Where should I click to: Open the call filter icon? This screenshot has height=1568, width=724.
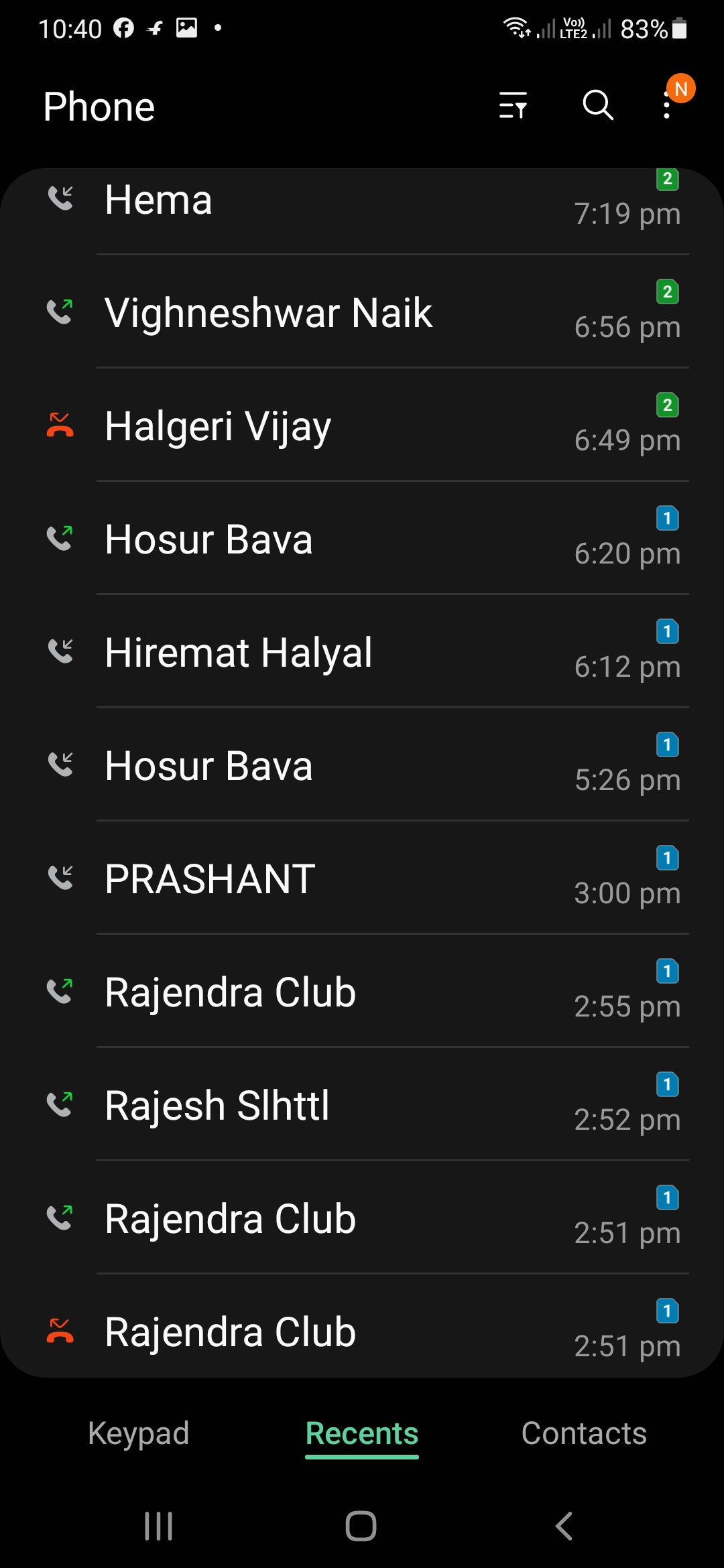[x=513, y=106]
